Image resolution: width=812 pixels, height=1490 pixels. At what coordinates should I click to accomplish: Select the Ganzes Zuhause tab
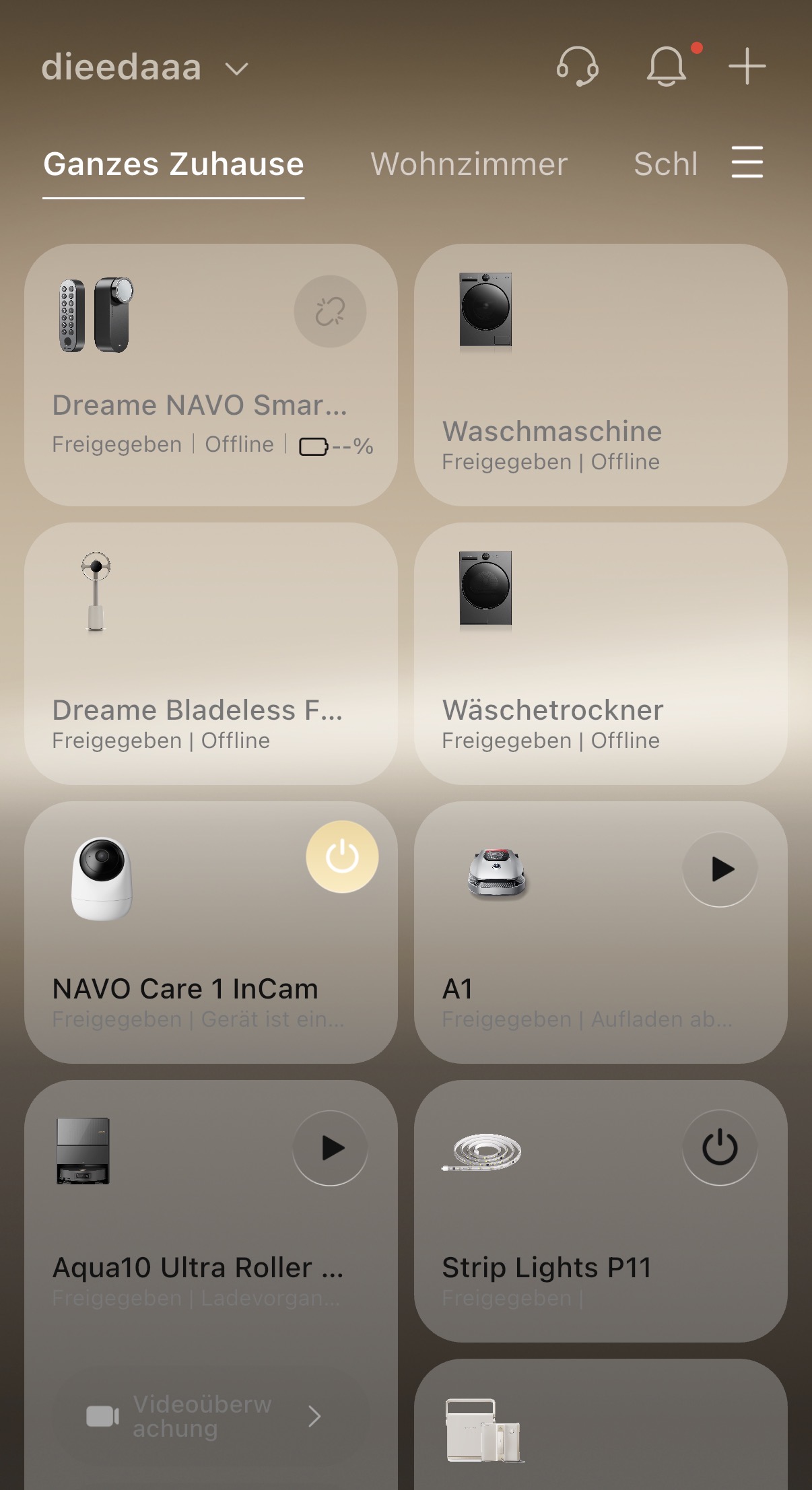[174, 164]
